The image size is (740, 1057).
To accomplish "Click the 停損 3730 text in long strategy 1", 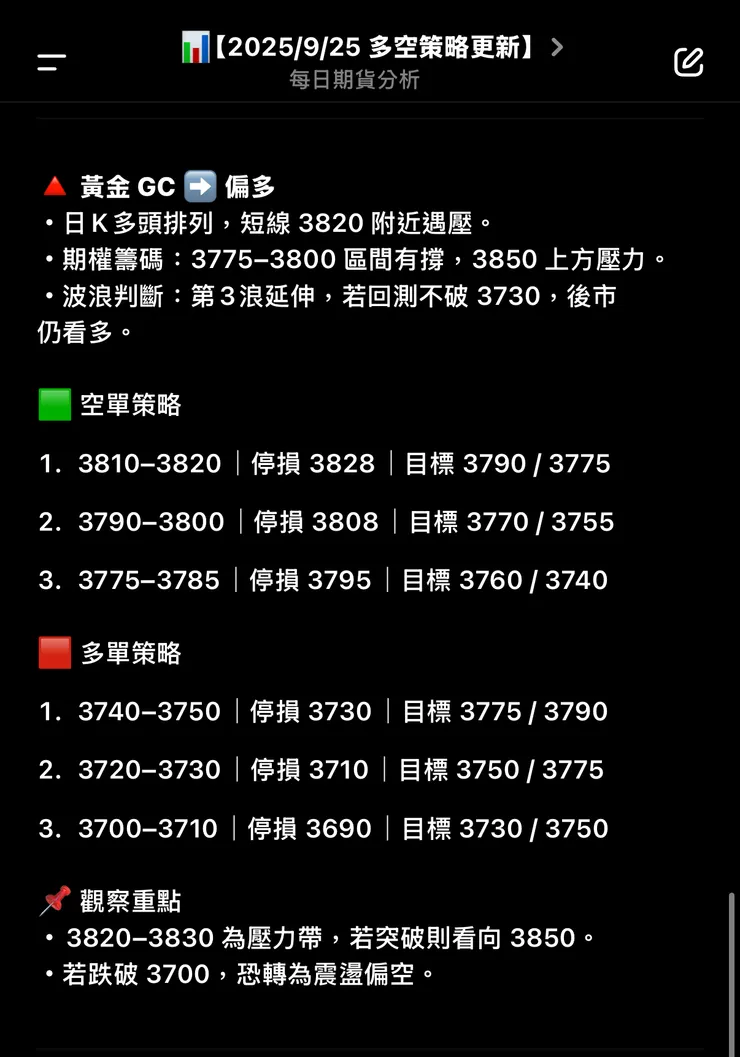I will pos(310,711).
